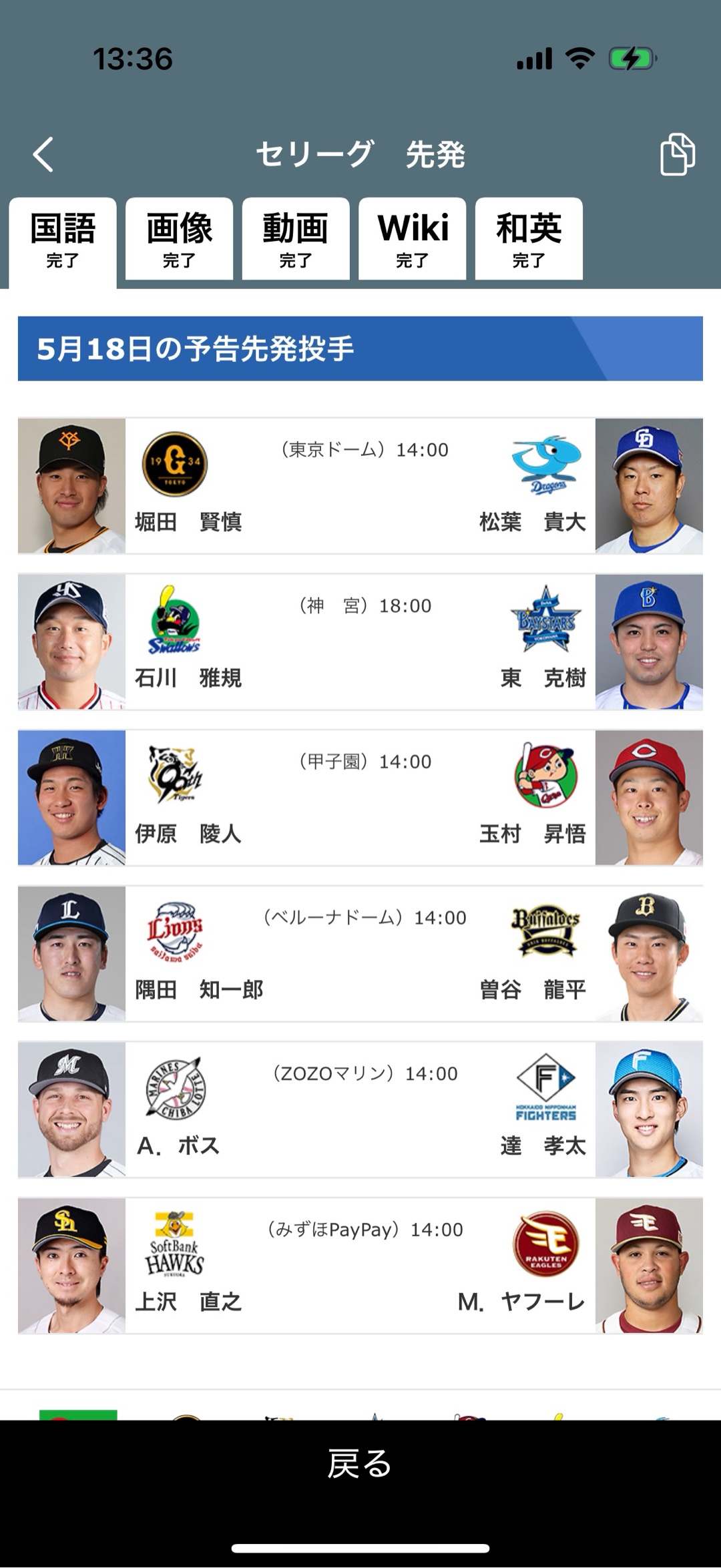Select the Wiki tab
Viewport: 721px width, 1568px height.
click(412, 239)
